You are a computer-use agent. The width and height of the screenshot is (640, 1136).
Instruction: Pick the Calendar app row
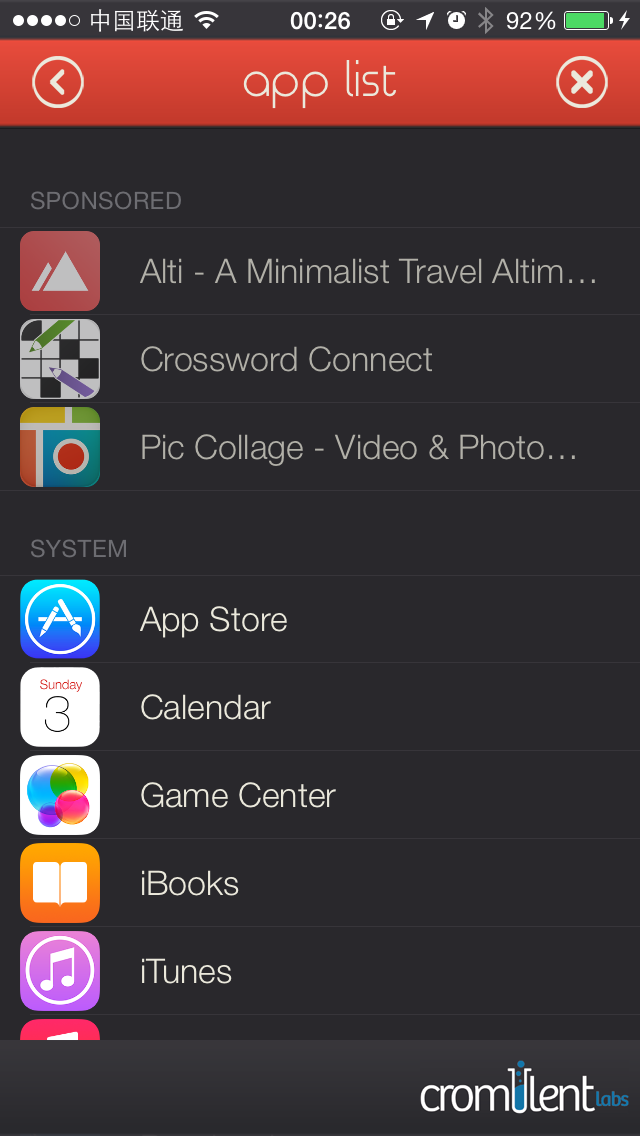[320, 707]
